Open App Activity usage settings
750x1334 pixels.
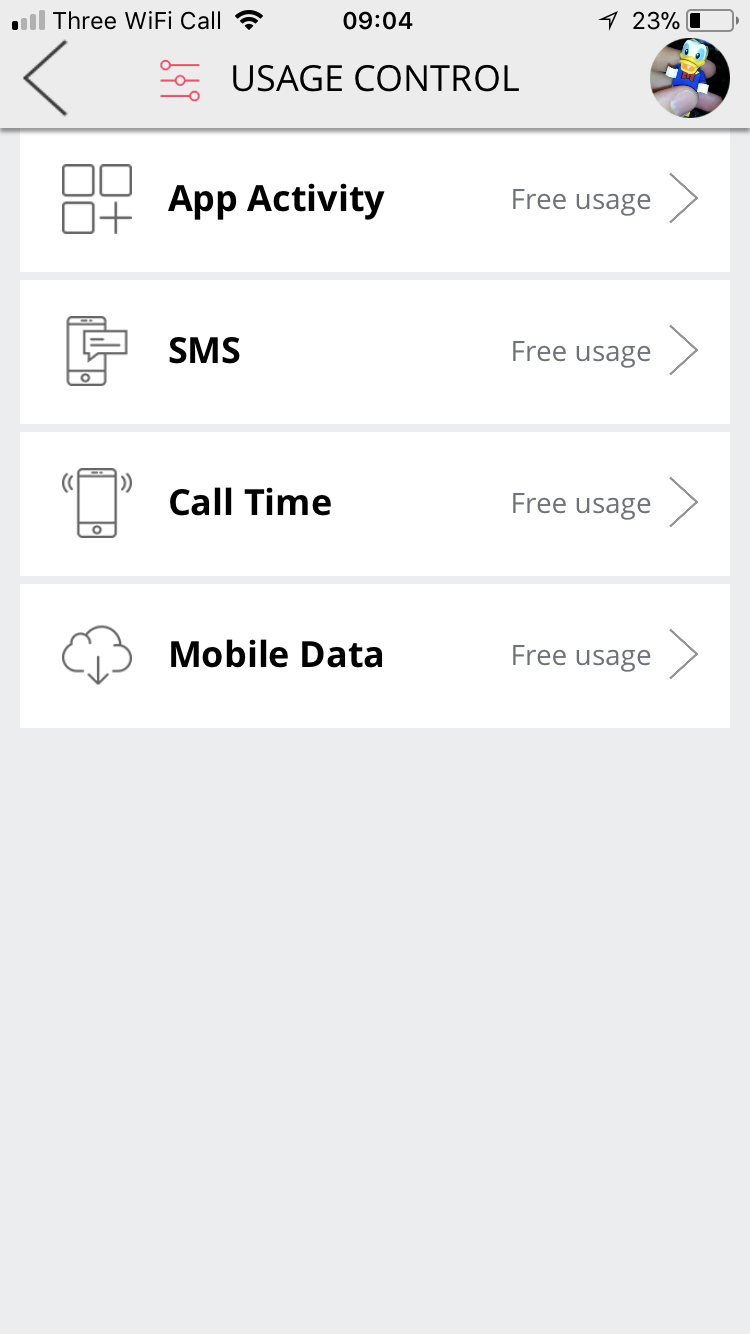(374, 200)
